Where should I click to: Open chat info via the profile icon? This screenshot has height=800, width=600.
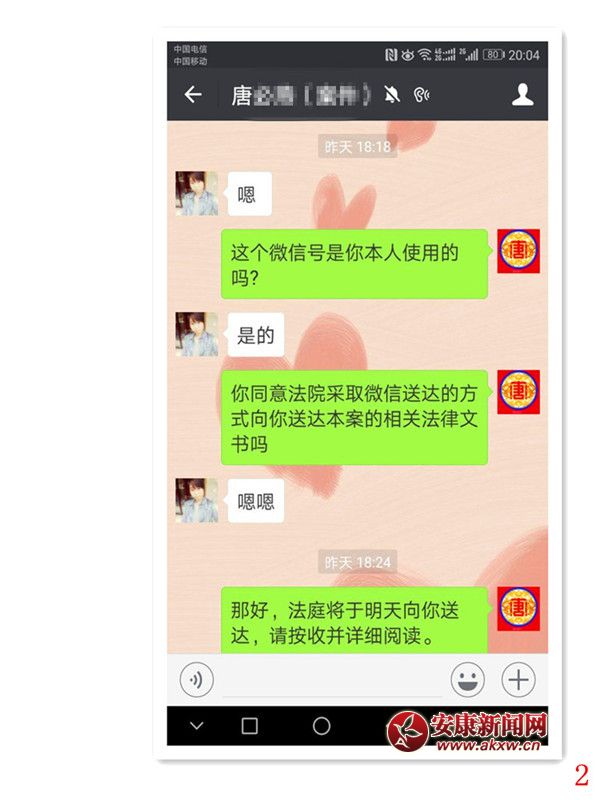pos(522,95)
